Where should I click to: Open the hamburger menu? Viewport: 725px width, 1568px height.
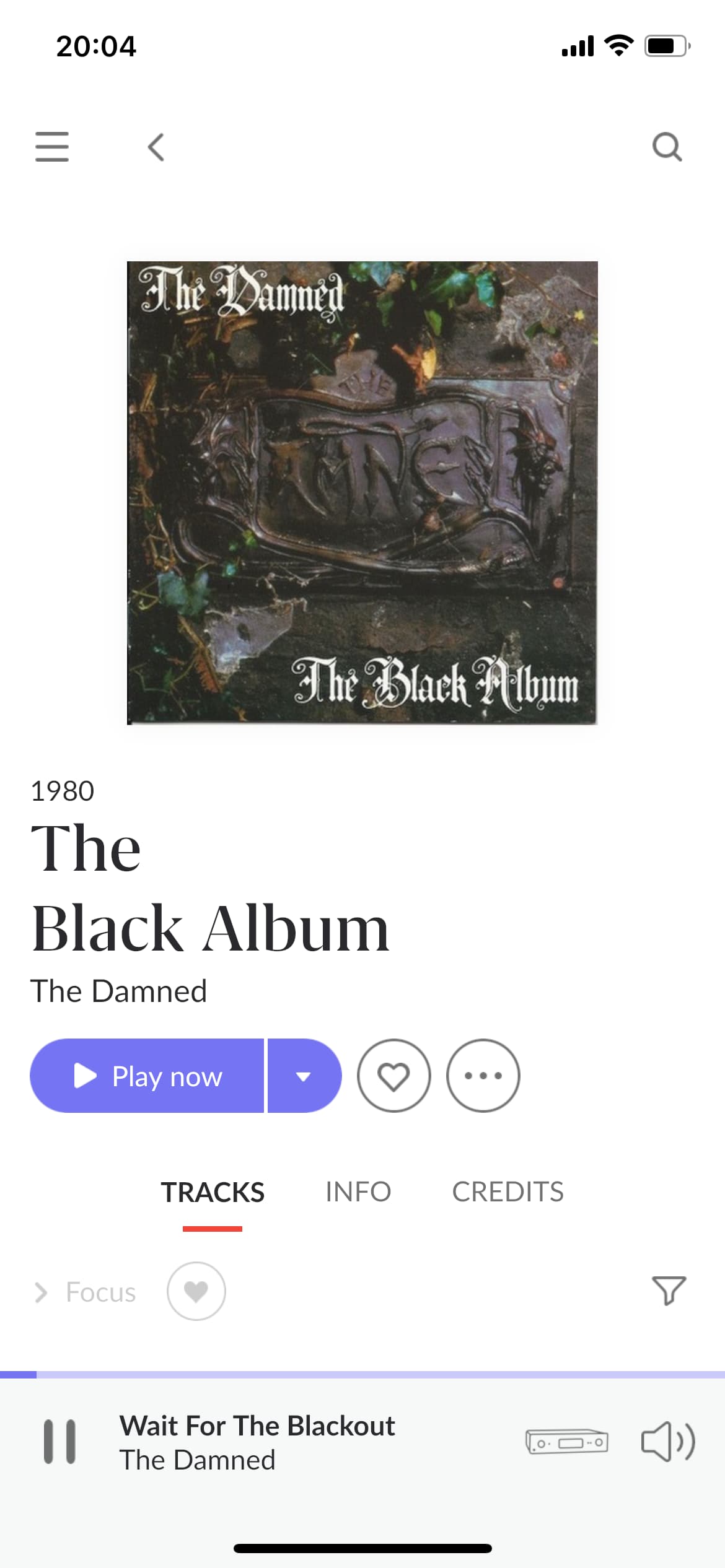coord(52,147)
